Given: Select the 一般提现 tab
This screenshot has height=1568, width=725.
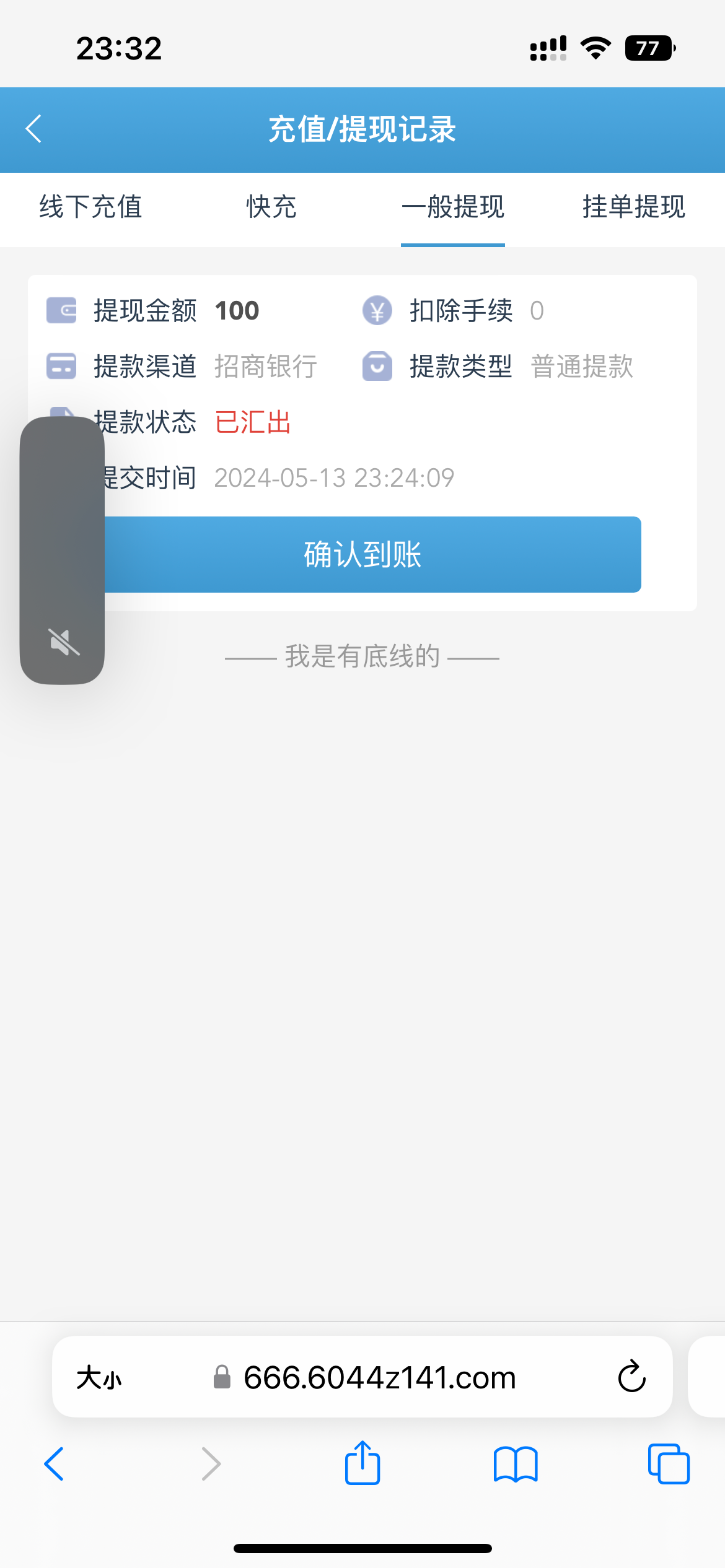Looking at the screenshot, I should pyautogui.click(x=452, y=207).
